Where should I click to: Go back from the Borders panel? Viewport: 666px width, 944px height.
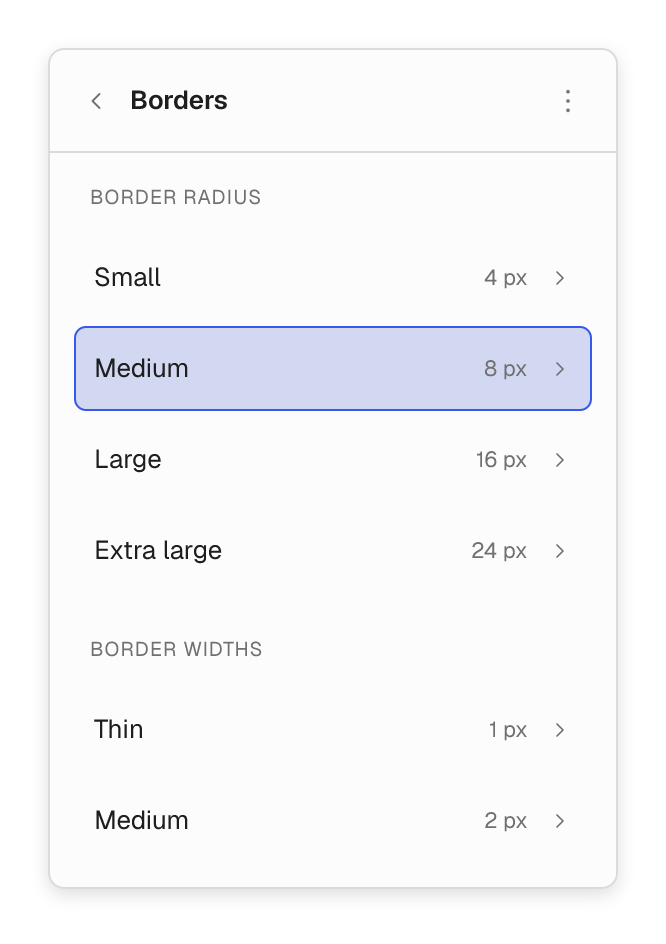pyautogui.click(x=96, y=101)
